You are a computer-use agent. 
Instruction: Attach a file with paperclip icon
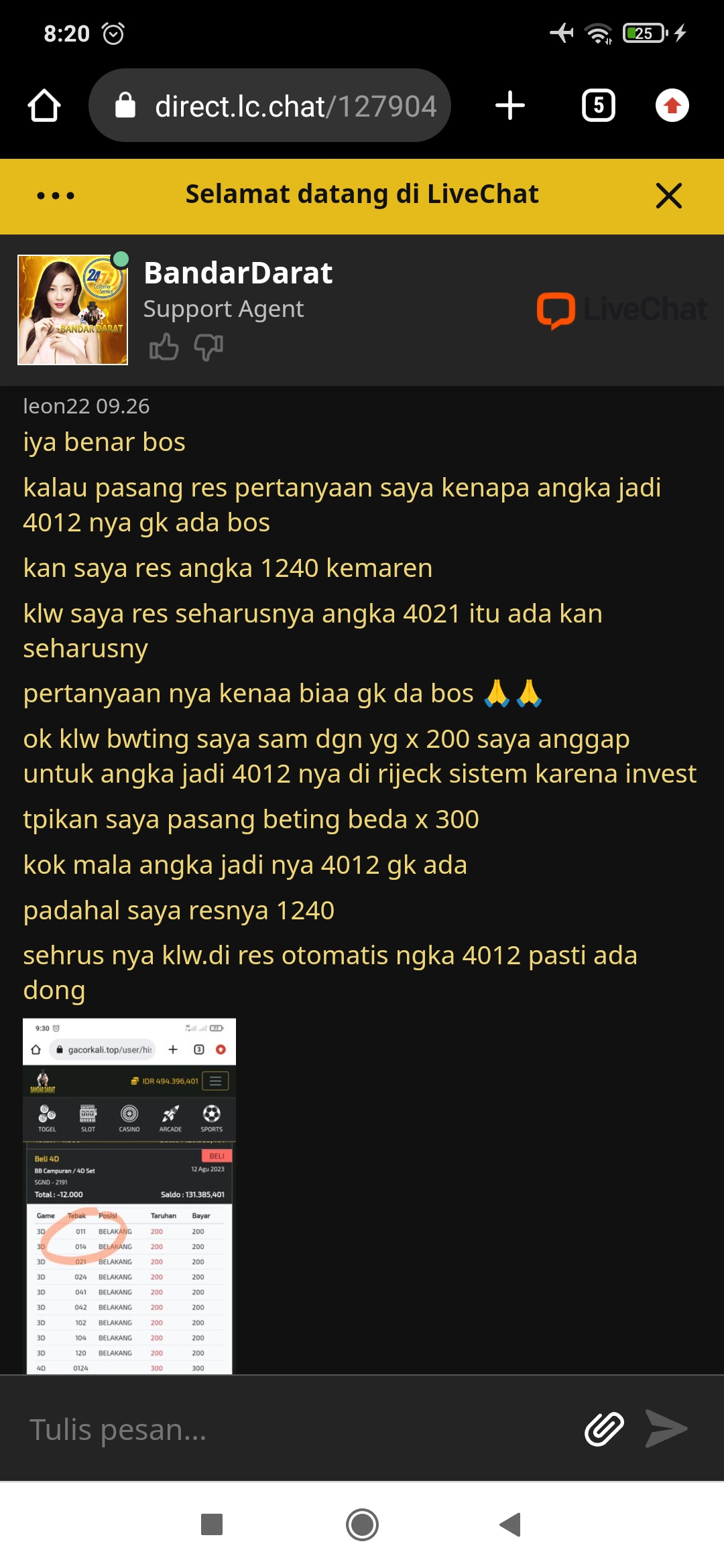point(604,1429)
